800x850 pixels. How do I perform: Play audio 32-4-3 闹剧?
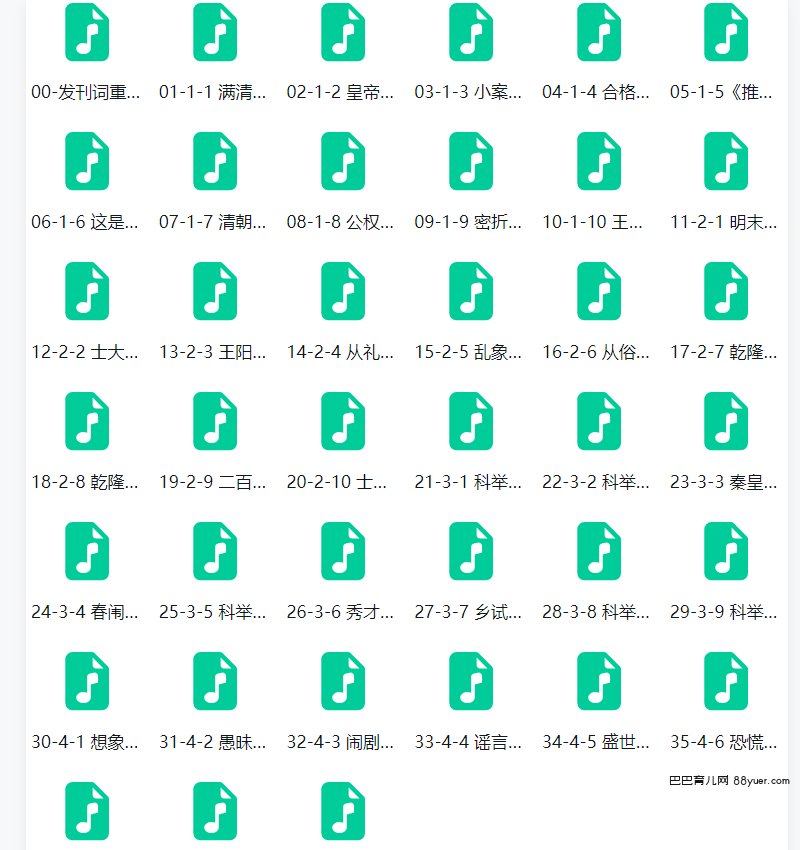coord(343,681)
